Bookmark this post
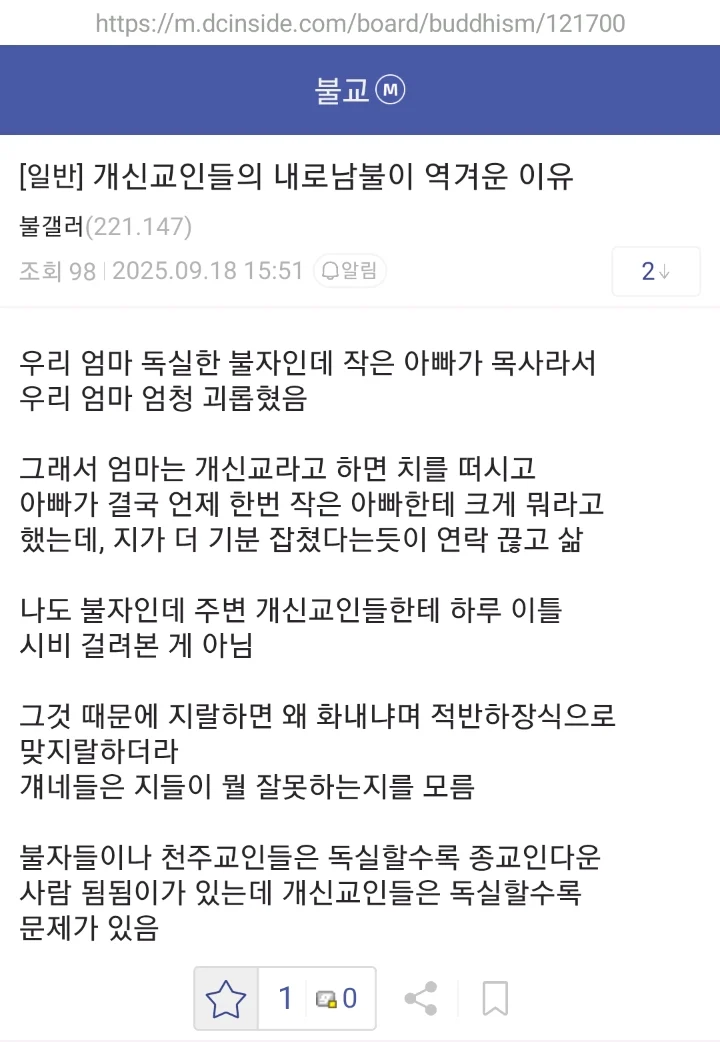Screen dimensions: 720x1042 point(494,997)
